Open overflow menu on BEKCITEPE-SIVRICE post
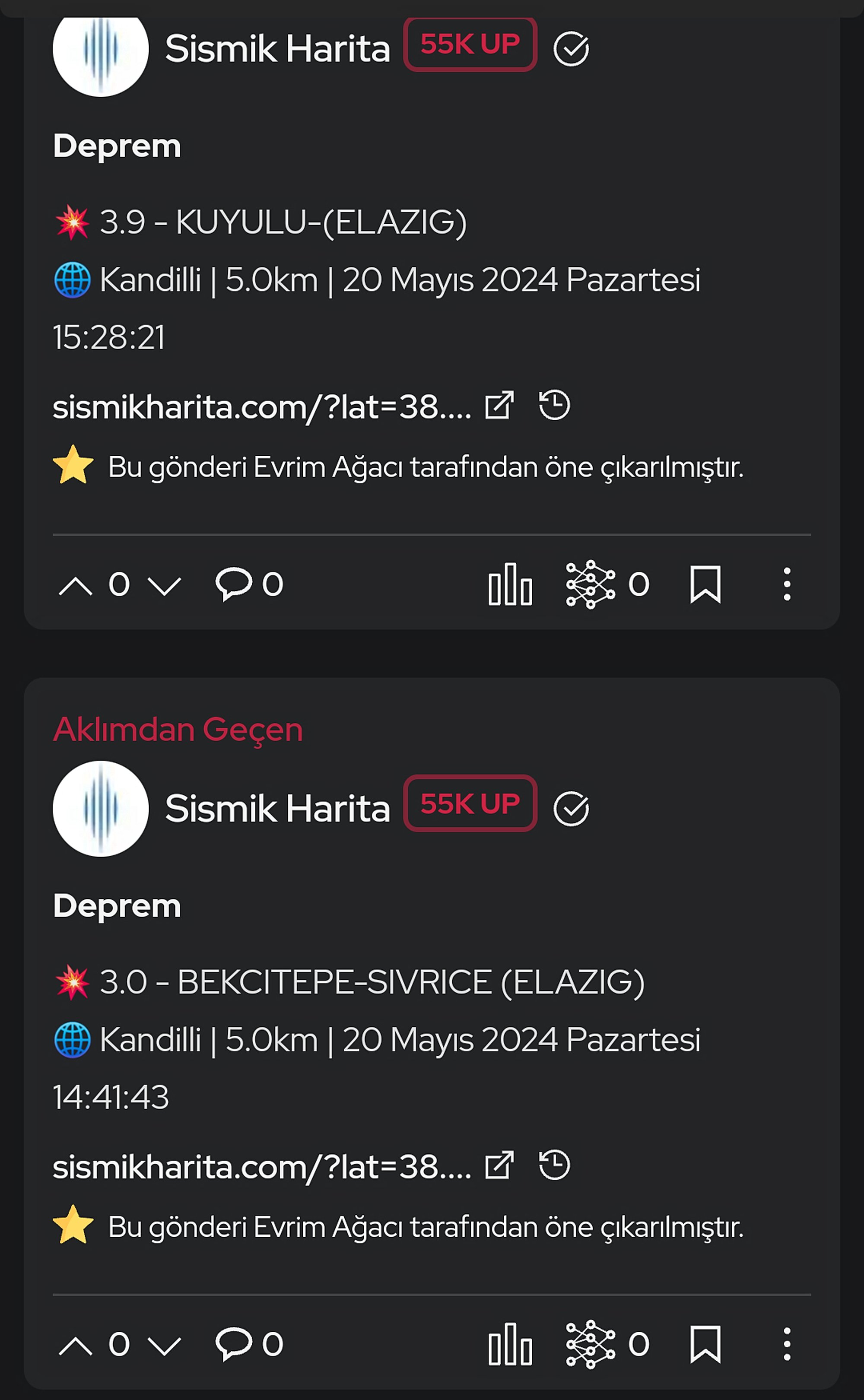The image size is (864, 1400). pyautogui.click(x=787, y=1343)
